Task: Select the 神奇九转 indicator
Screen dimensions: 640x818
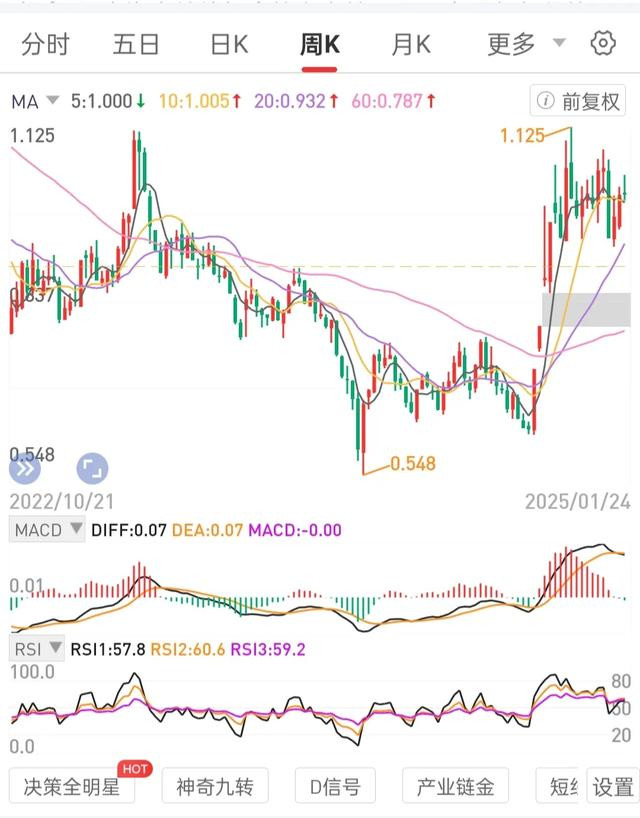Action: 214,786
